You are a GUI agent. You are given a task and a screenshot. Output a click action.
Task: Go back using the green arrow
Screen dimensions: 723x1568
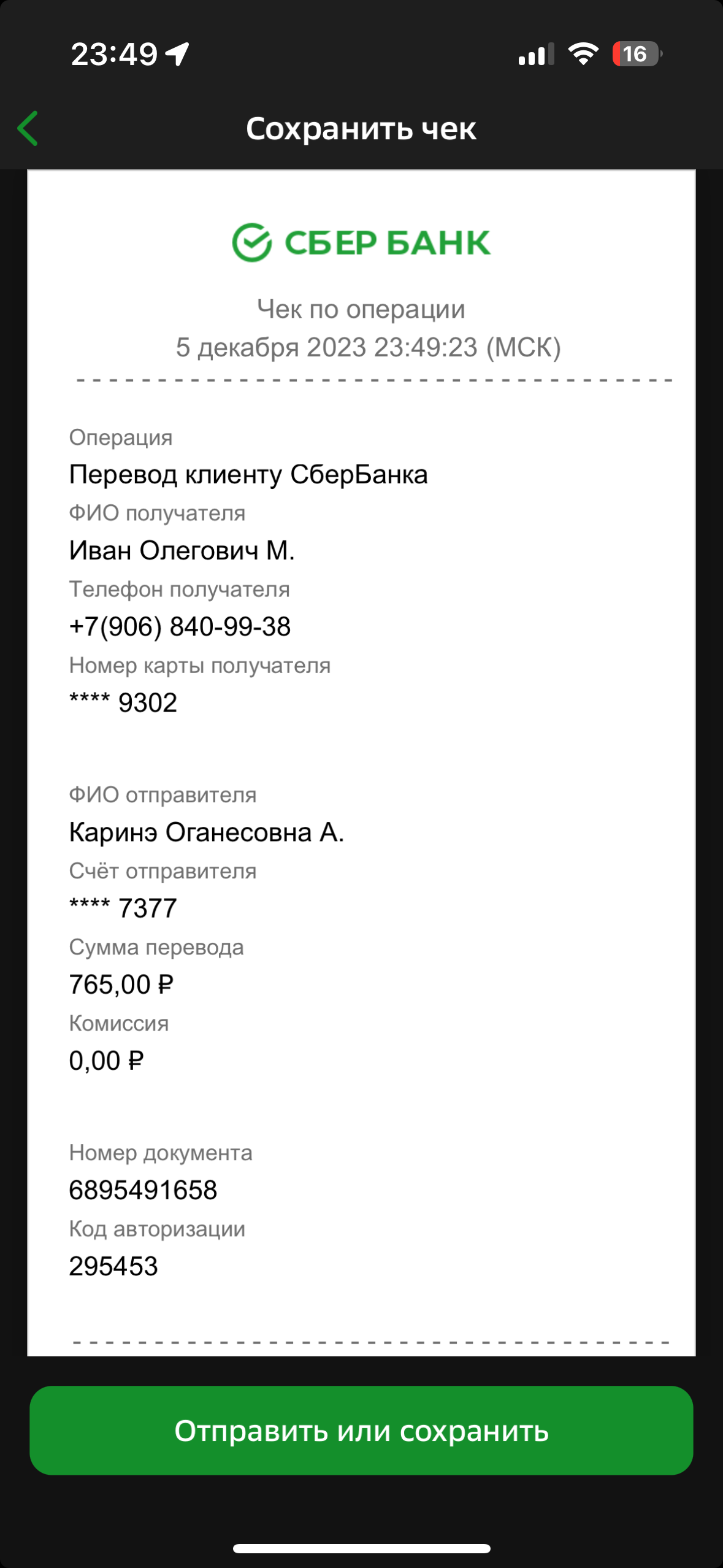[x=28, y=129]
